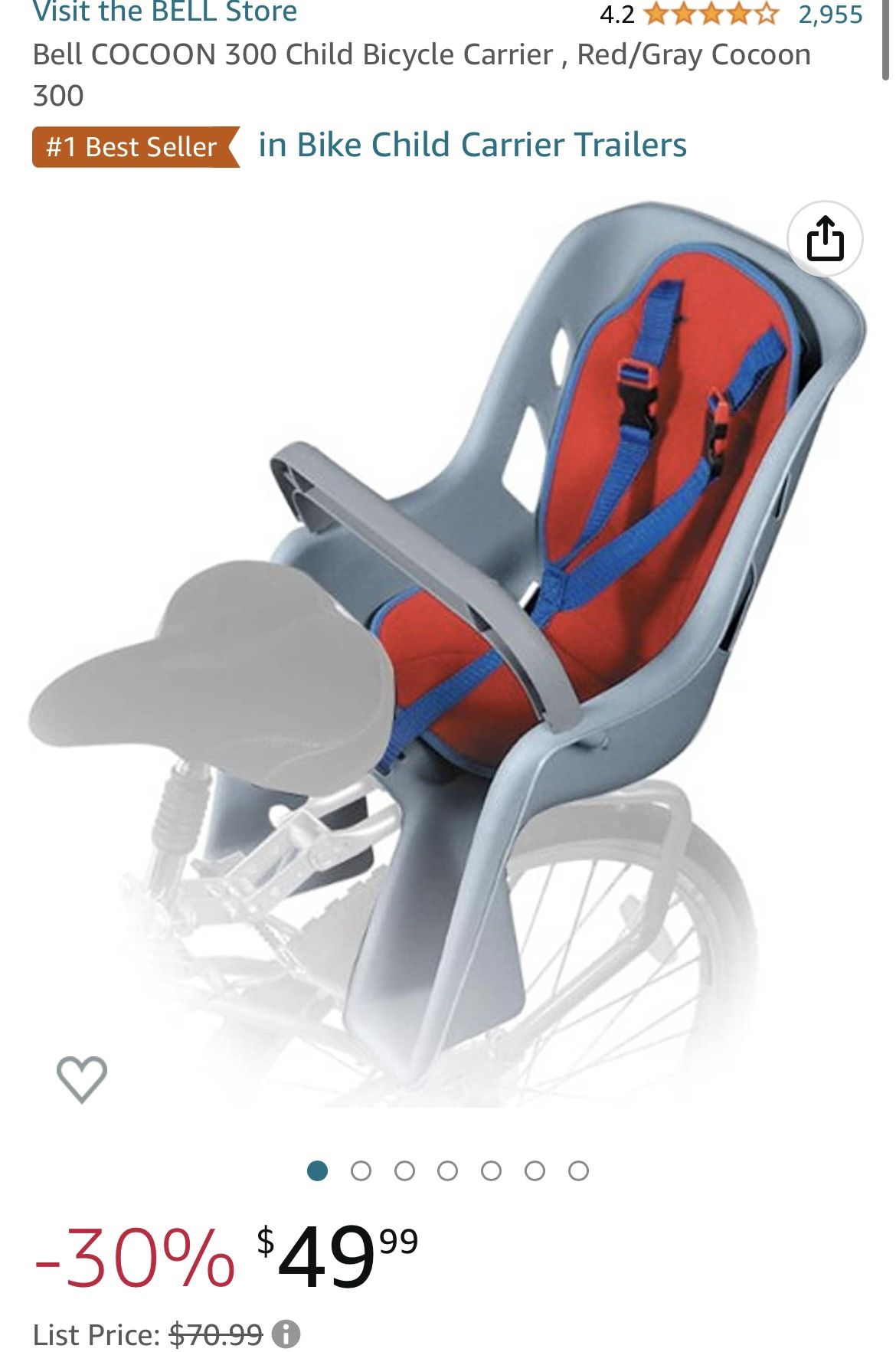Visit the BELL Store

[165, 11]
